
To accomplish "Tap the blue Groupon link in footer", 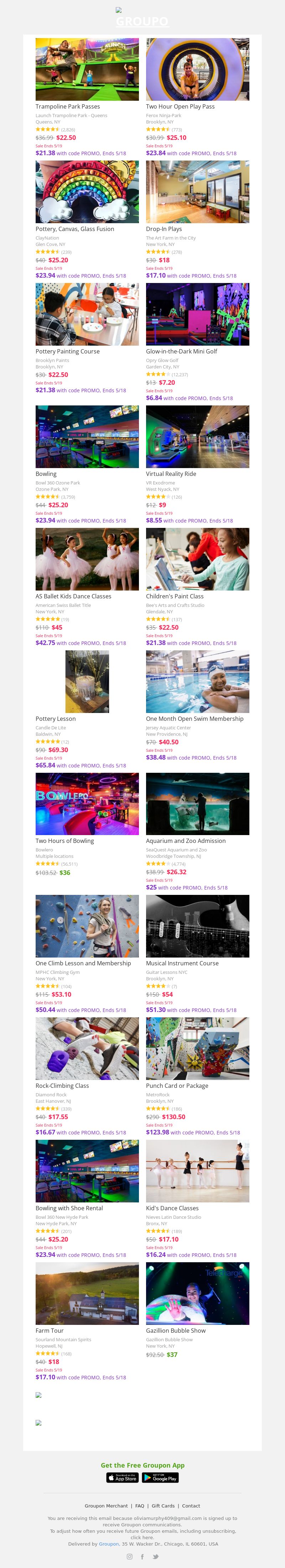I will pyautogui.click(x=109, y=1544).
